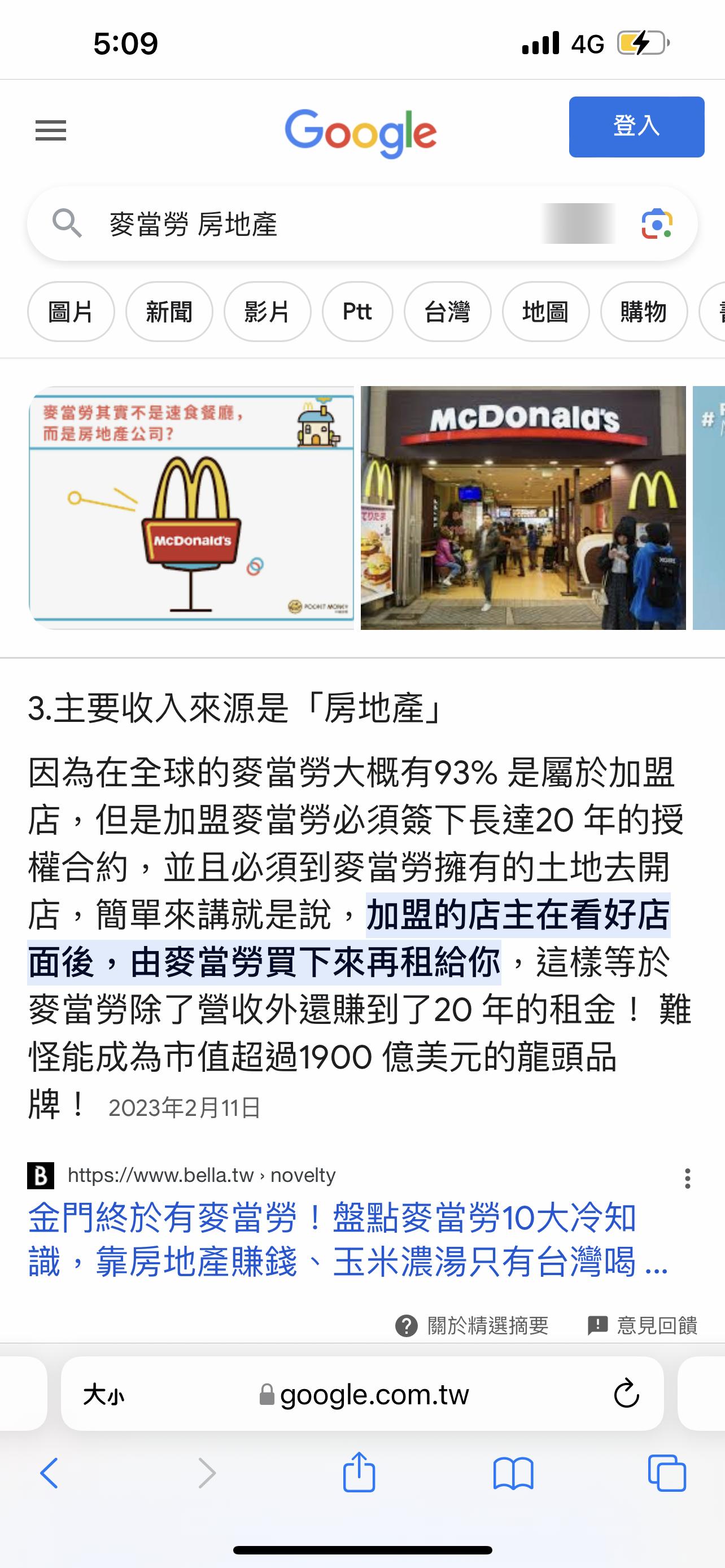Open Google Lens camera search
The width and height of the screenshot is (725, 1568).
pos(656,224)
